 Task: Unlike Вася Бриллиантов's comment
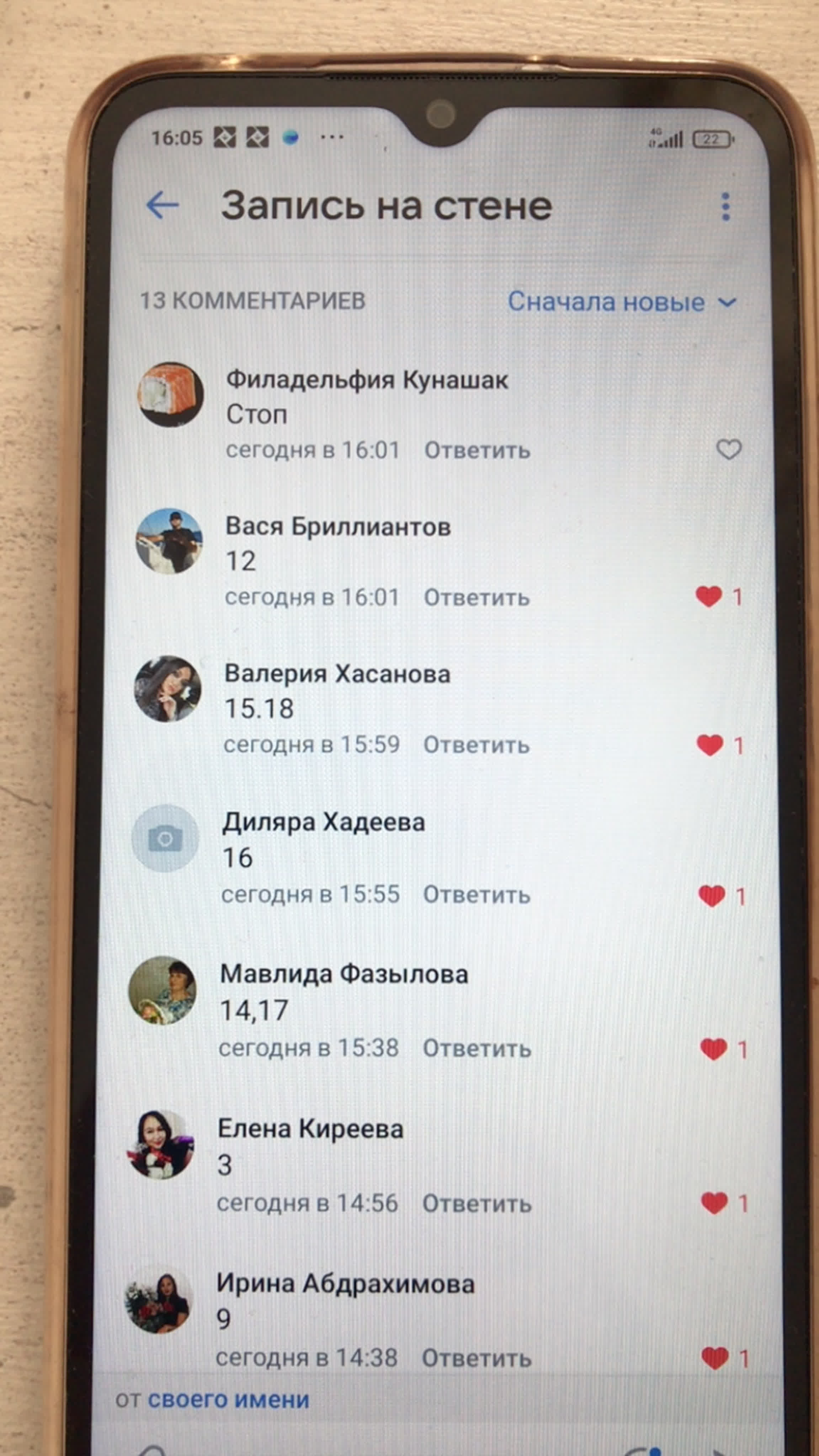click(709, 596)
